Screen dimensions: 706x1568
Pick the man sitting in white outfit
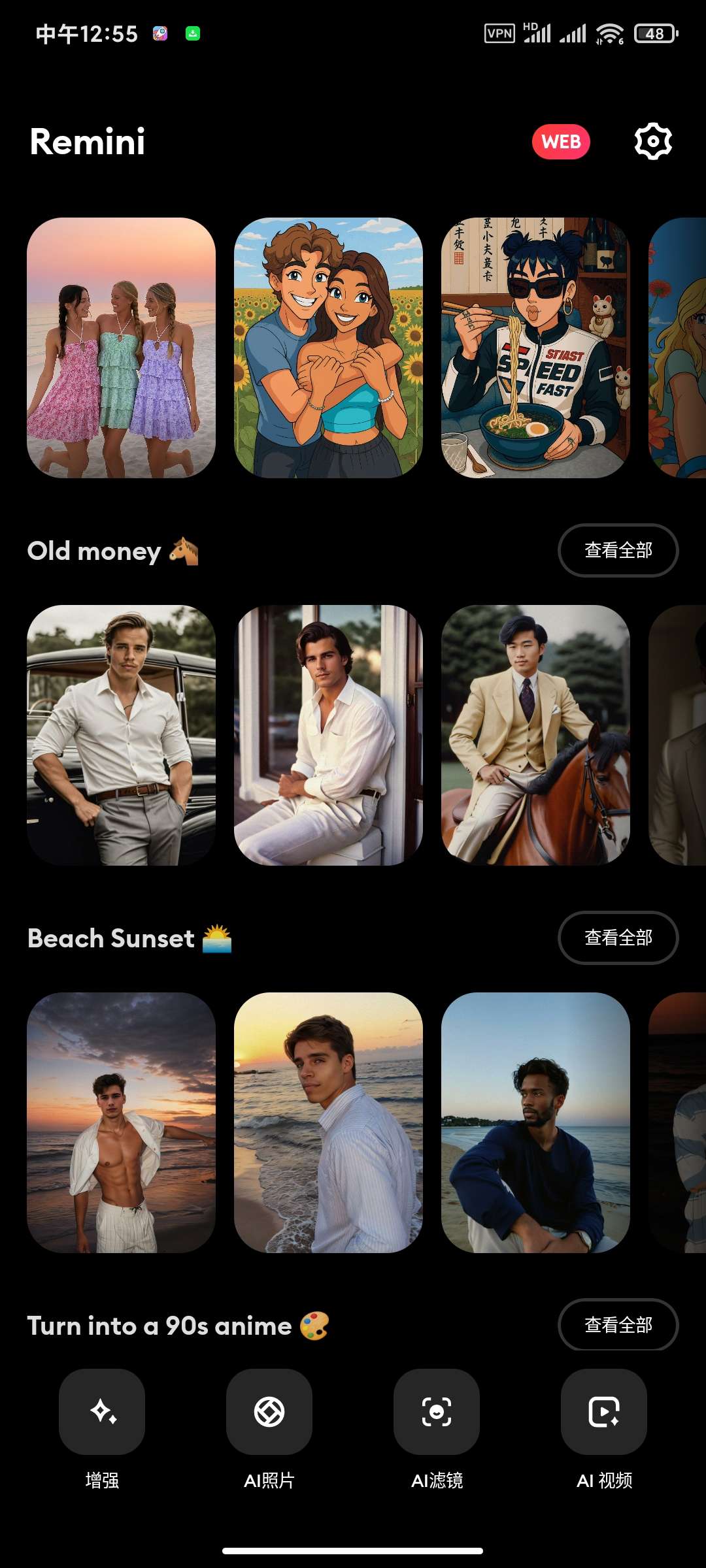point(328,735)
